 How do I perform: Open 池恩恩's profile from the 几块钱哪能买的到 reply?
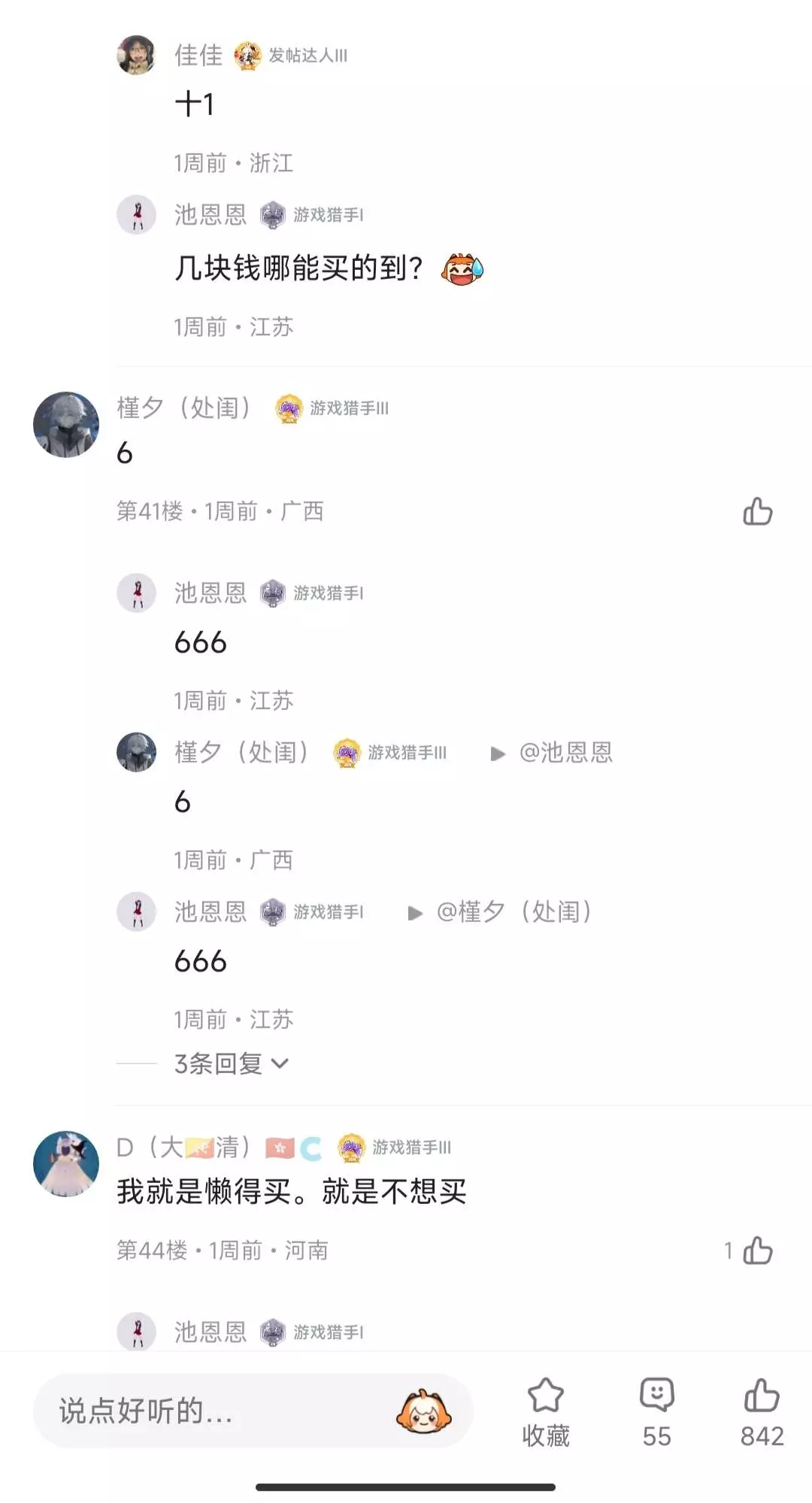tap(136, 214)
